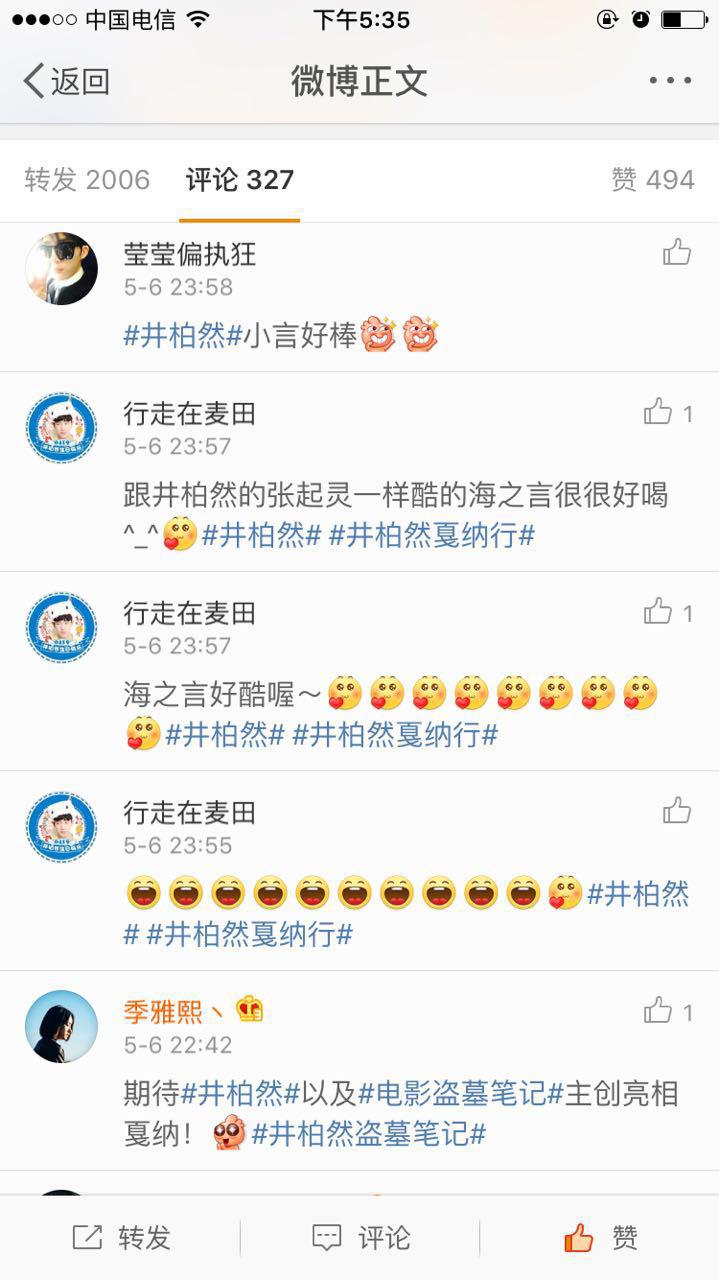Open the #井柏然盗墓笔记# hashtag link
This screenshot has width=719, height=1280.
[x=368, y=1134]
